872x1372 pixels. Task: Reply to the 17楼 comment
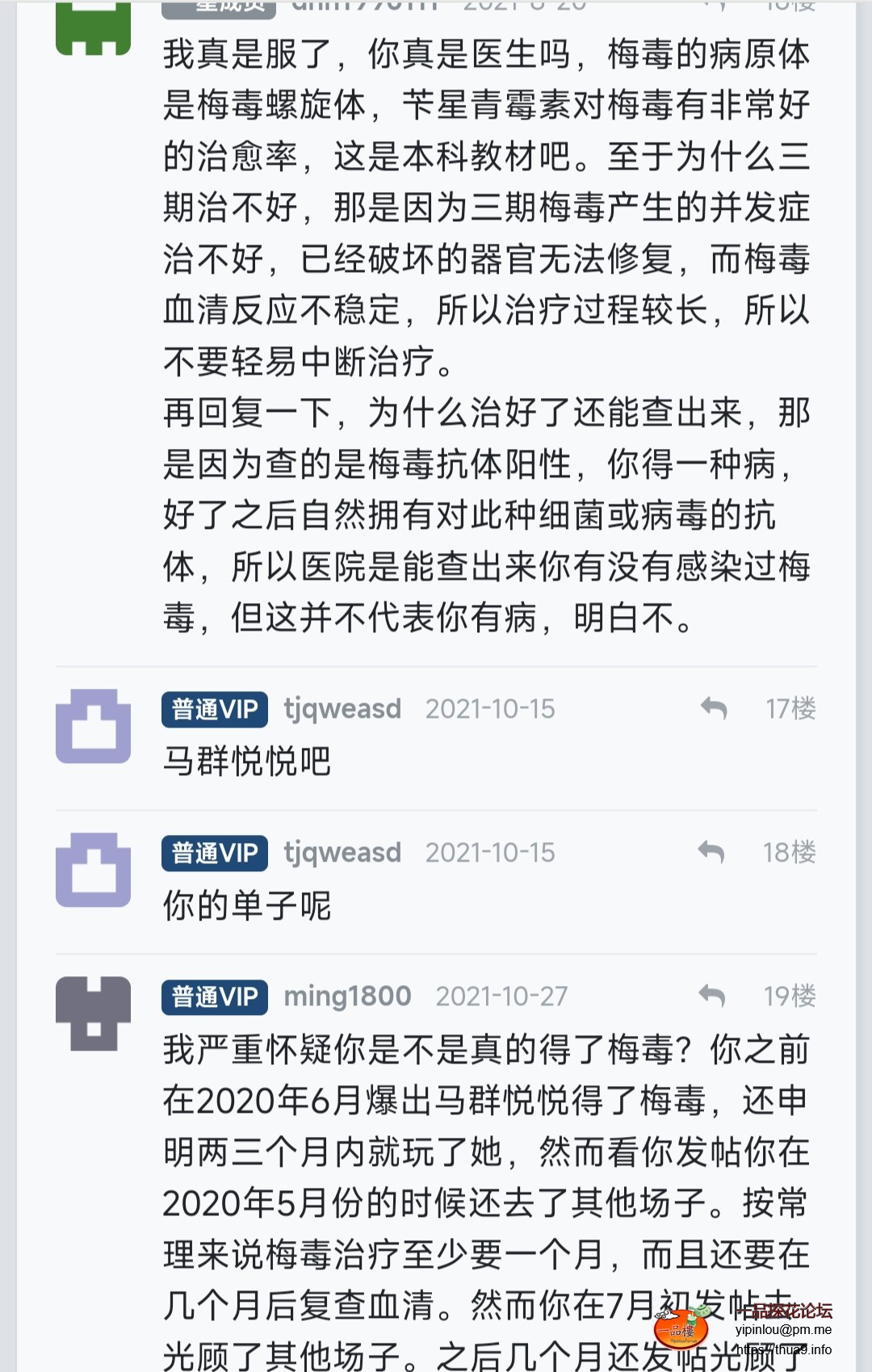[714, 708]
